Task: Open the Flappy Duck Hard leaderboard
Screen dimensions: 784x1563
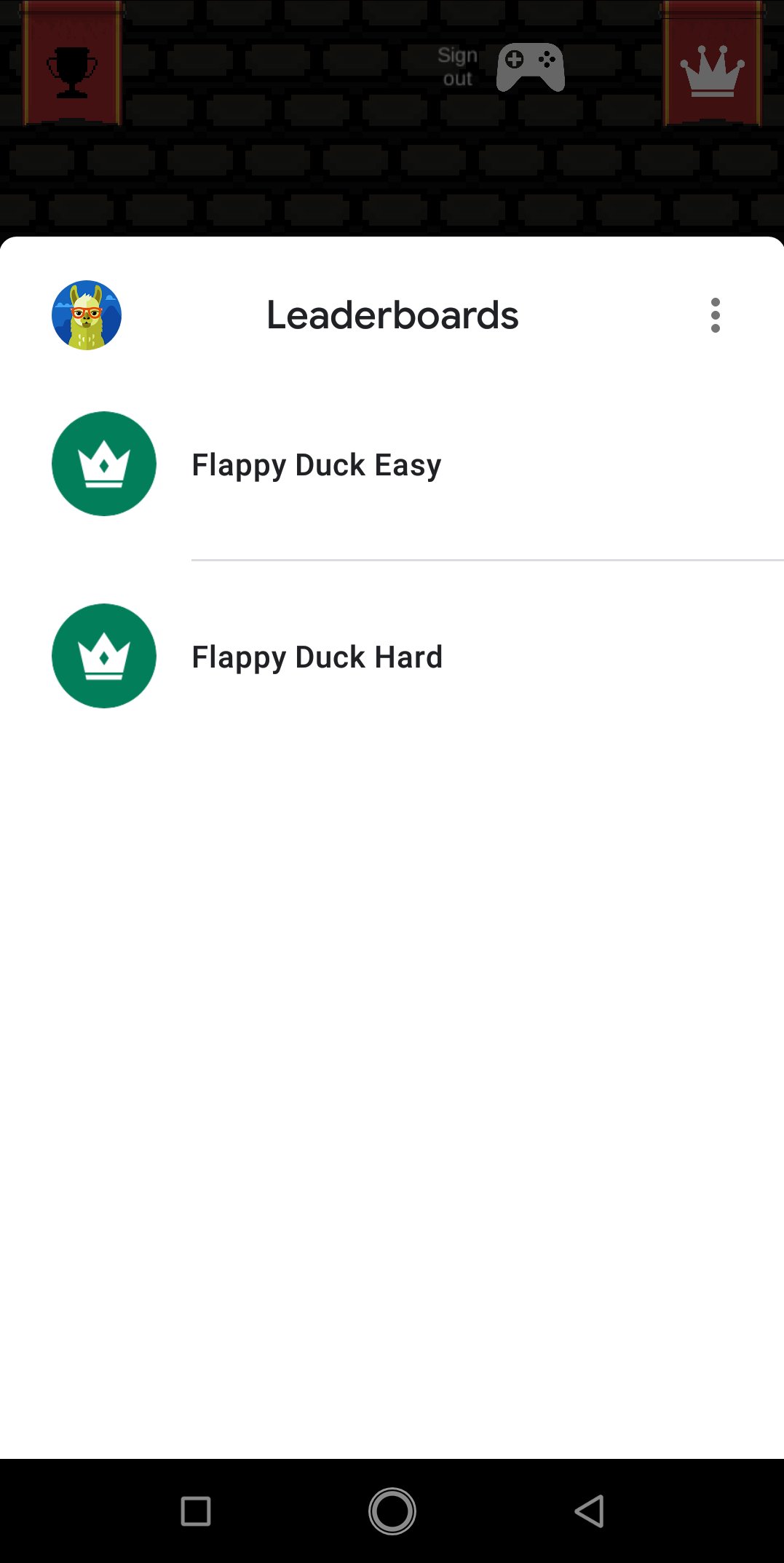Action: [392, 656]
